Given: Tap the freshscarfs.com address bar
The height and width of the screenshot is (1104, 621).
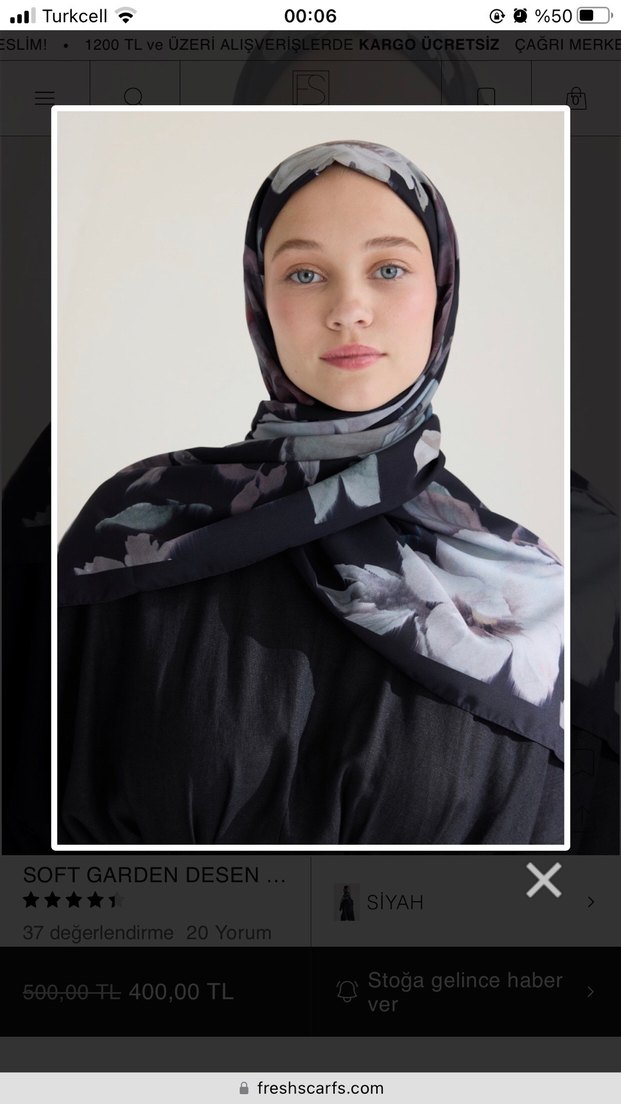Looking at the screenshot, I should 310,1088.
